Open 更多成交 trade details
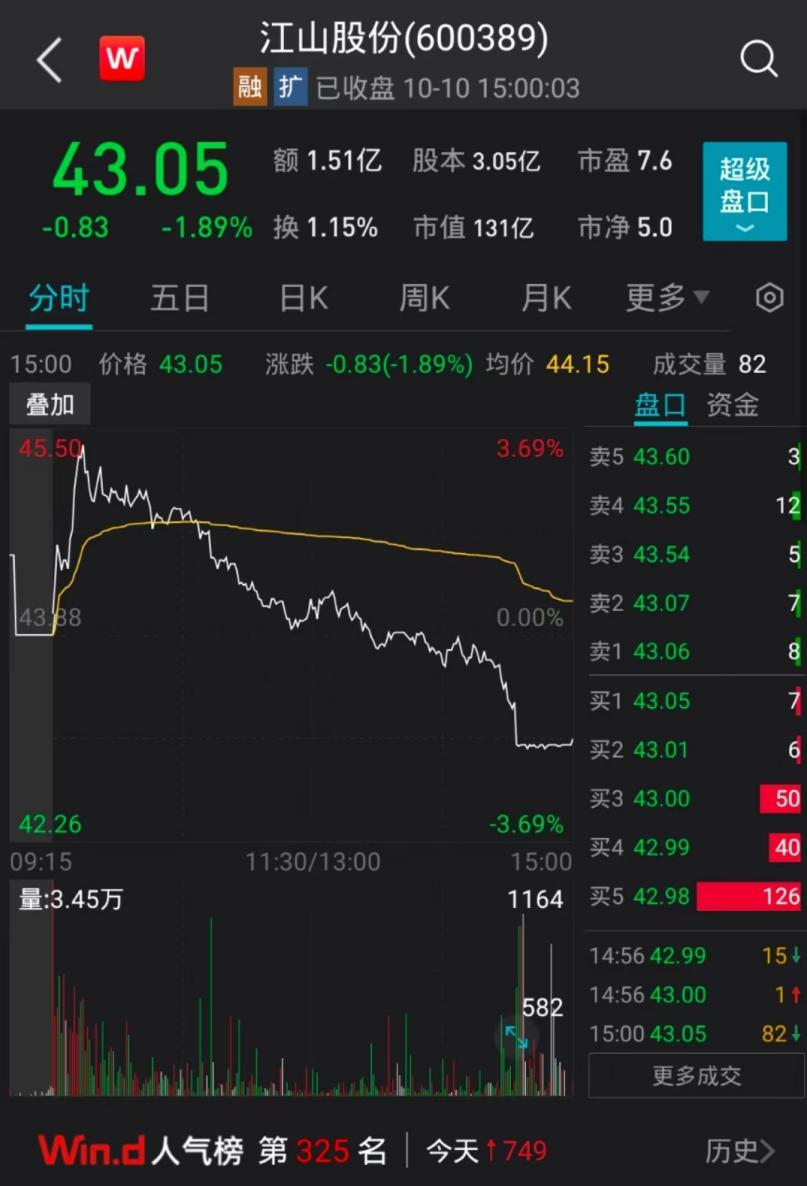Image resolution: width=807 pixels, height=1186 pixels. (696, 1076)
